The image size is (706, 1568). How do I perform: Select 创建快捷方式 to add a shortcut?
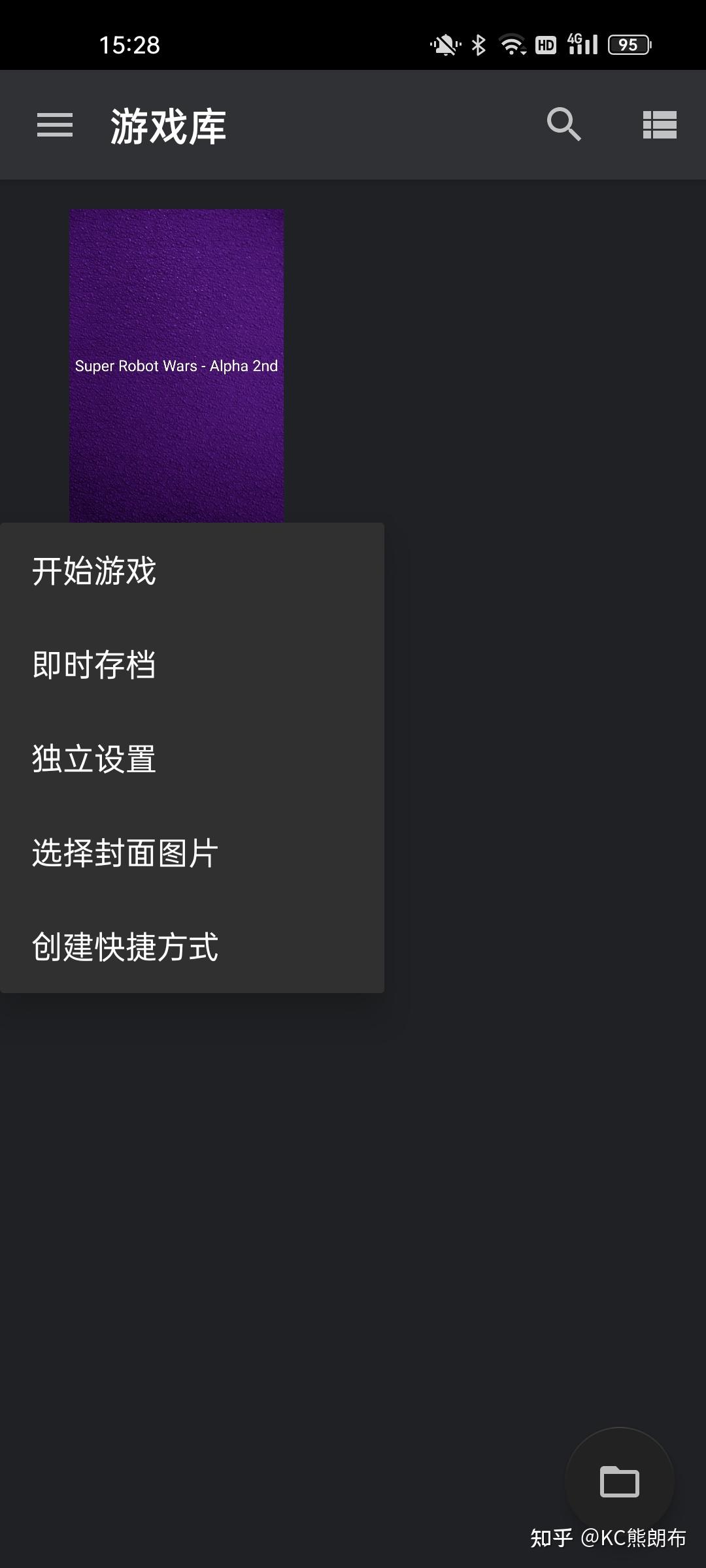[x=192, y=947]
